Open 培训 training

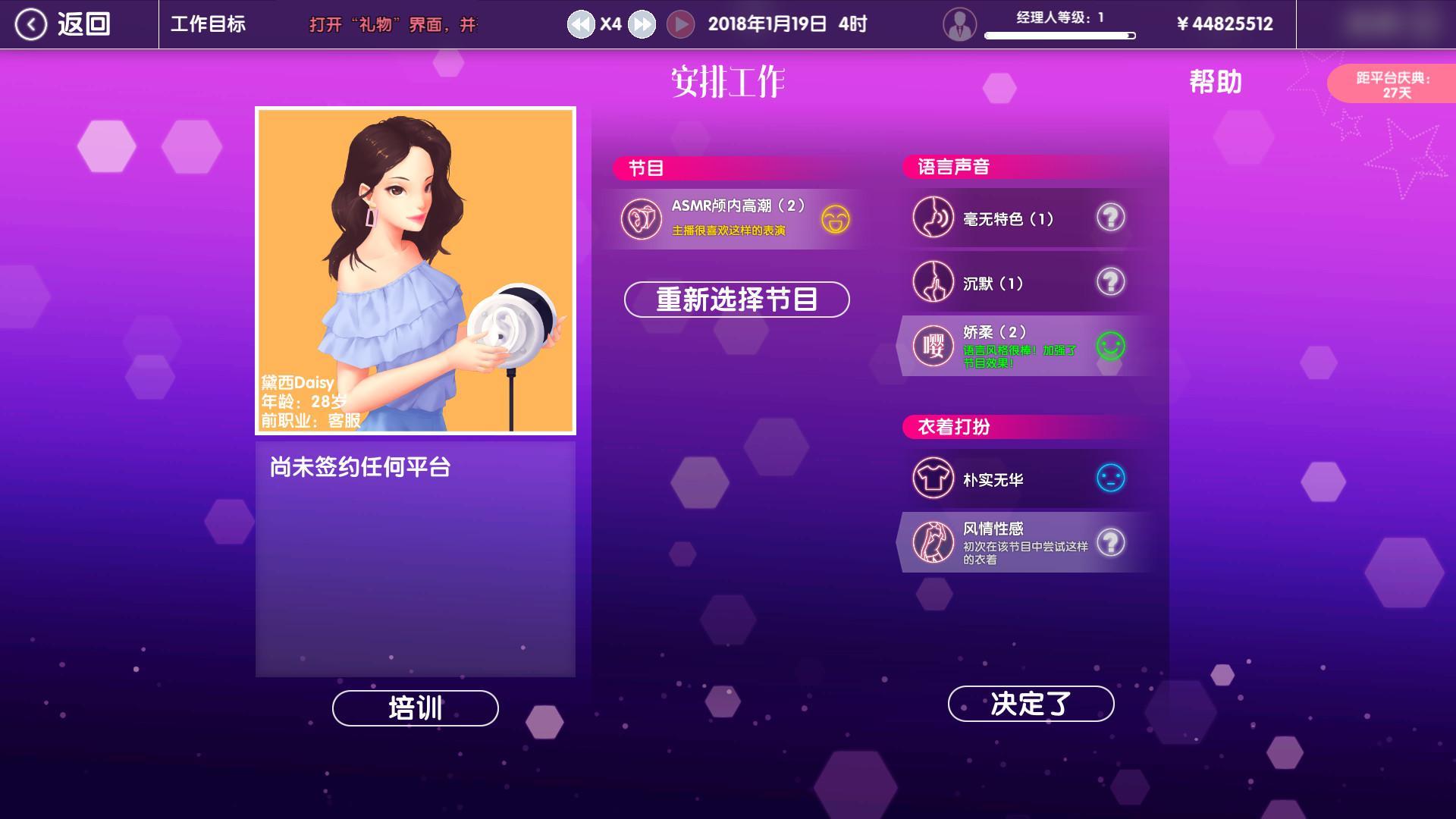(x=415, y=708)
